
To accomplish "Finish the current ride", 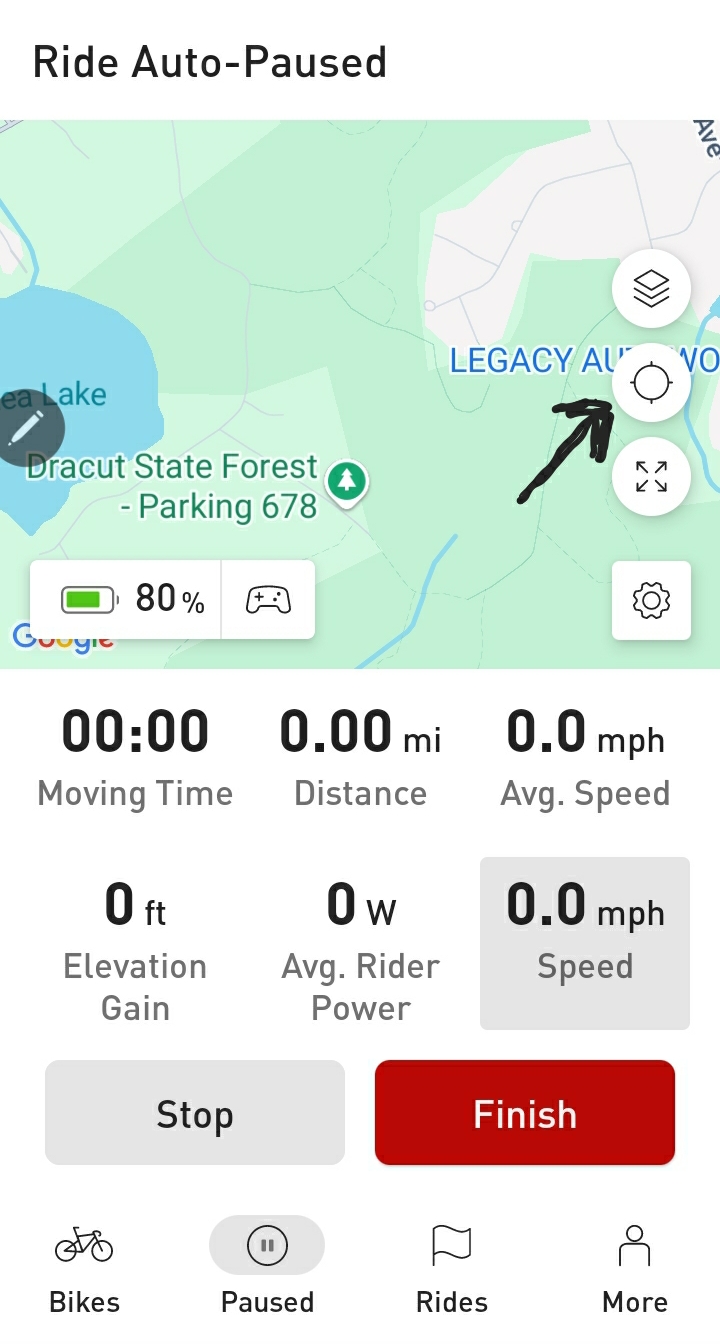I will 525,1113.
